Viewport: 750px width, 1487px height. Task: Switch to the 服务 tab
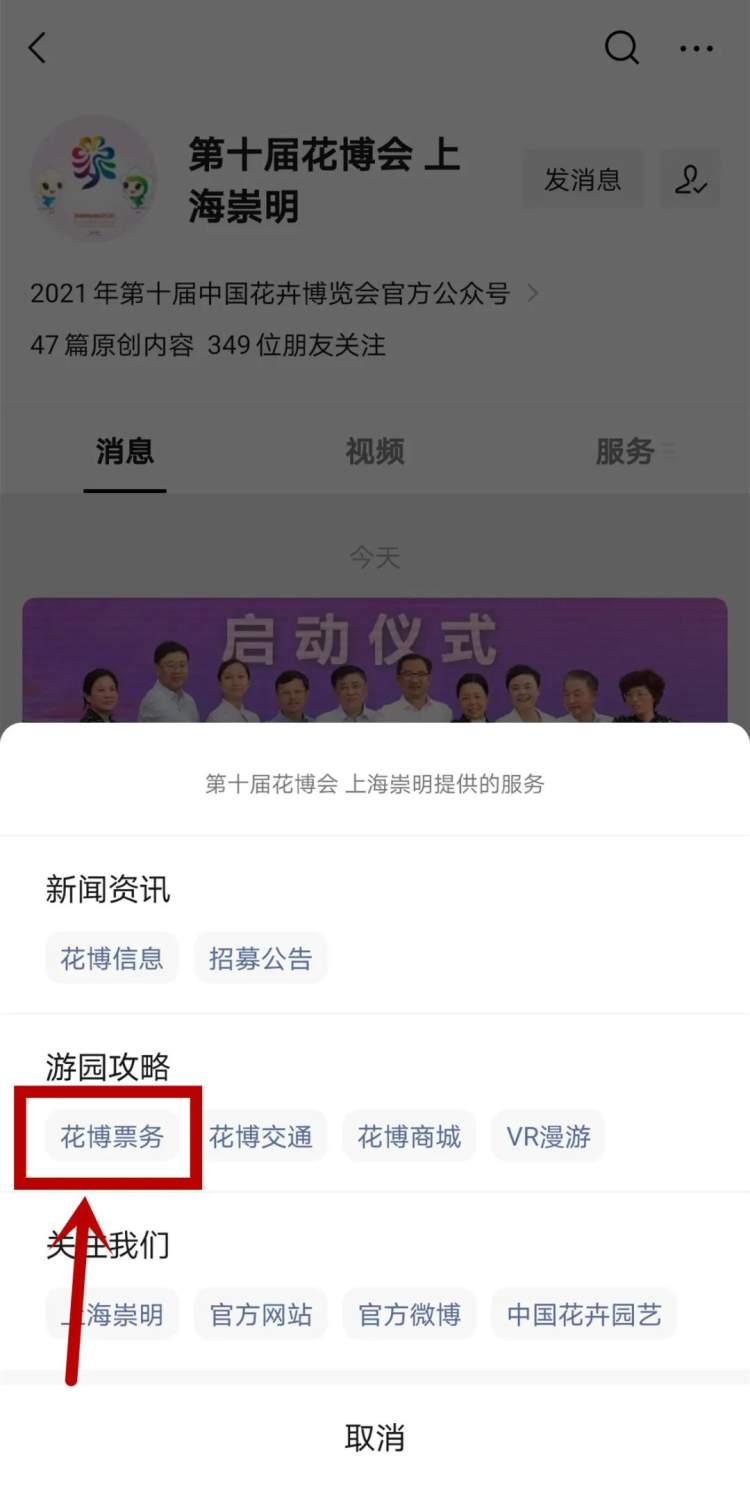[x=626, y=452]
